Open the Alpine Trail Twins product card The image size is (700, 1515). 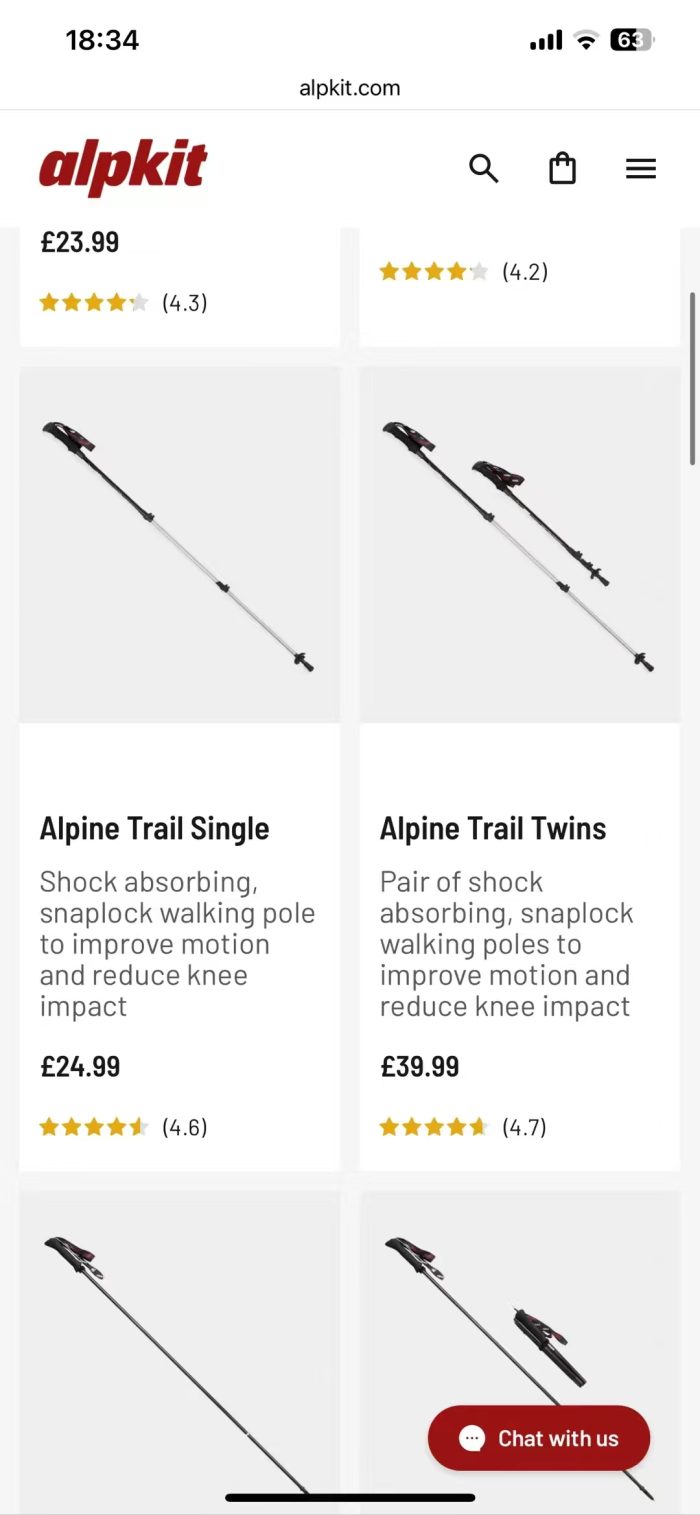click(520, 768)
